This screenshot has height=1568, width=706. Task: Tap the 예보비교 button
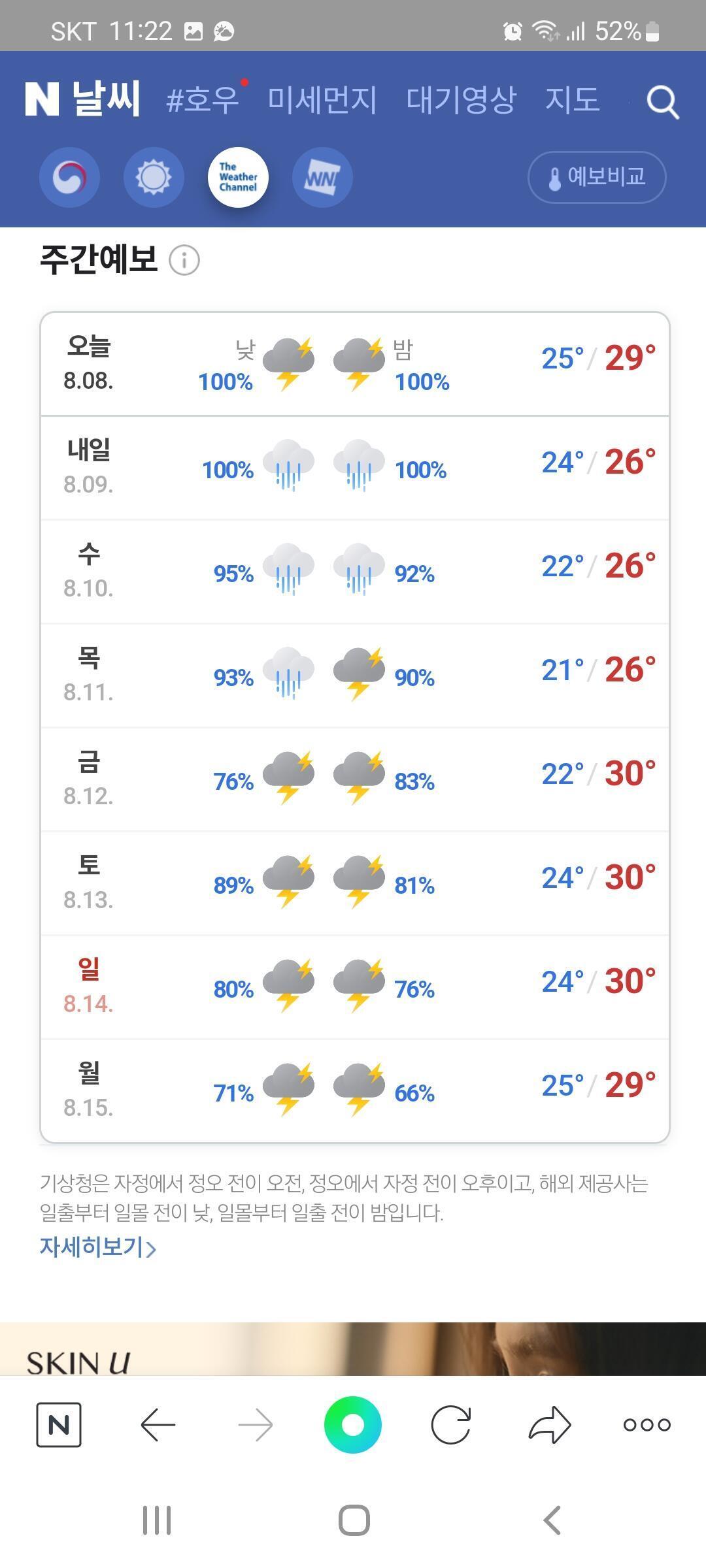[597, 177]
